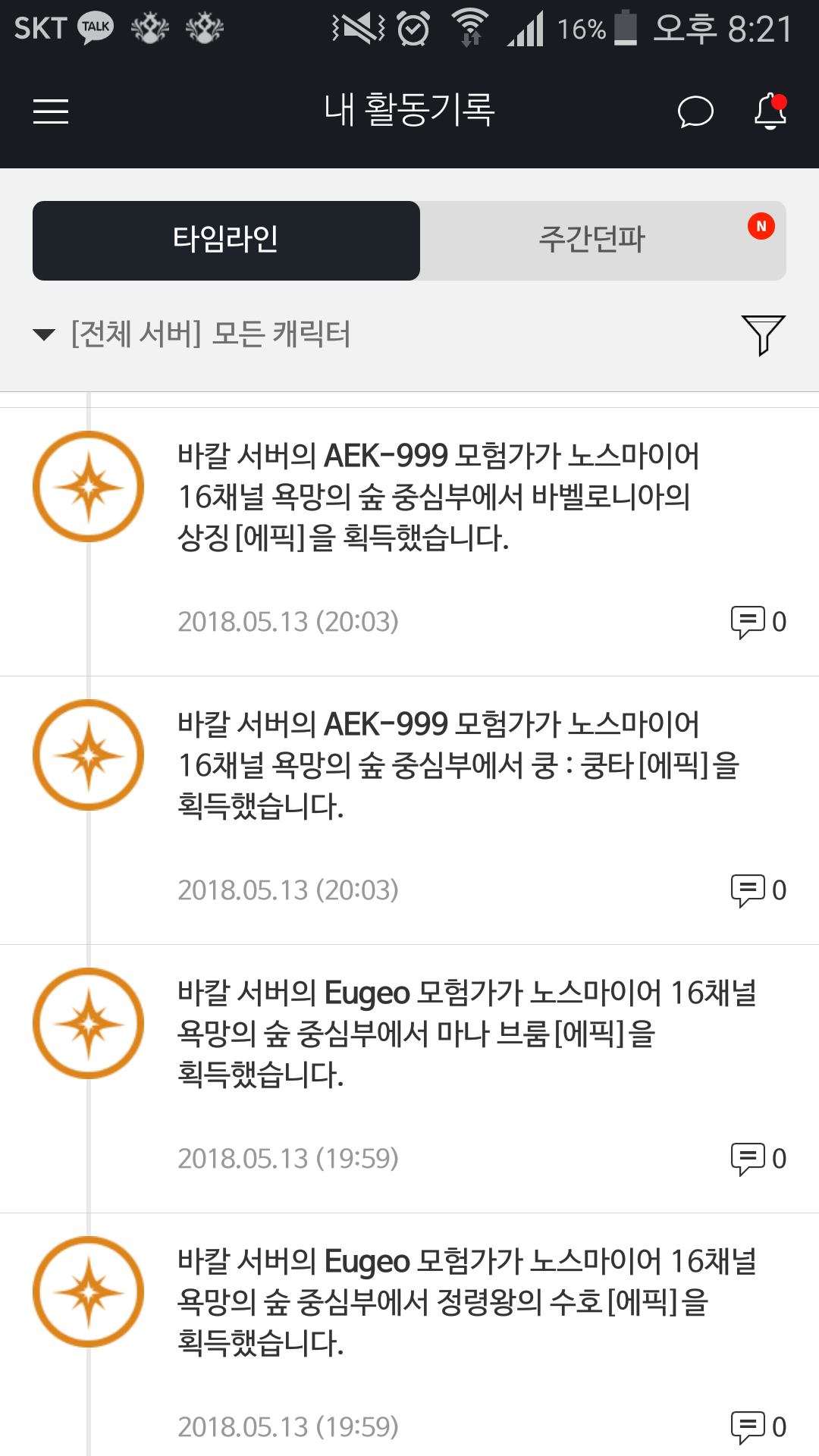Expand the [전체 서버] 모든 캐릭터 dropdown

(x=192, y=334)
